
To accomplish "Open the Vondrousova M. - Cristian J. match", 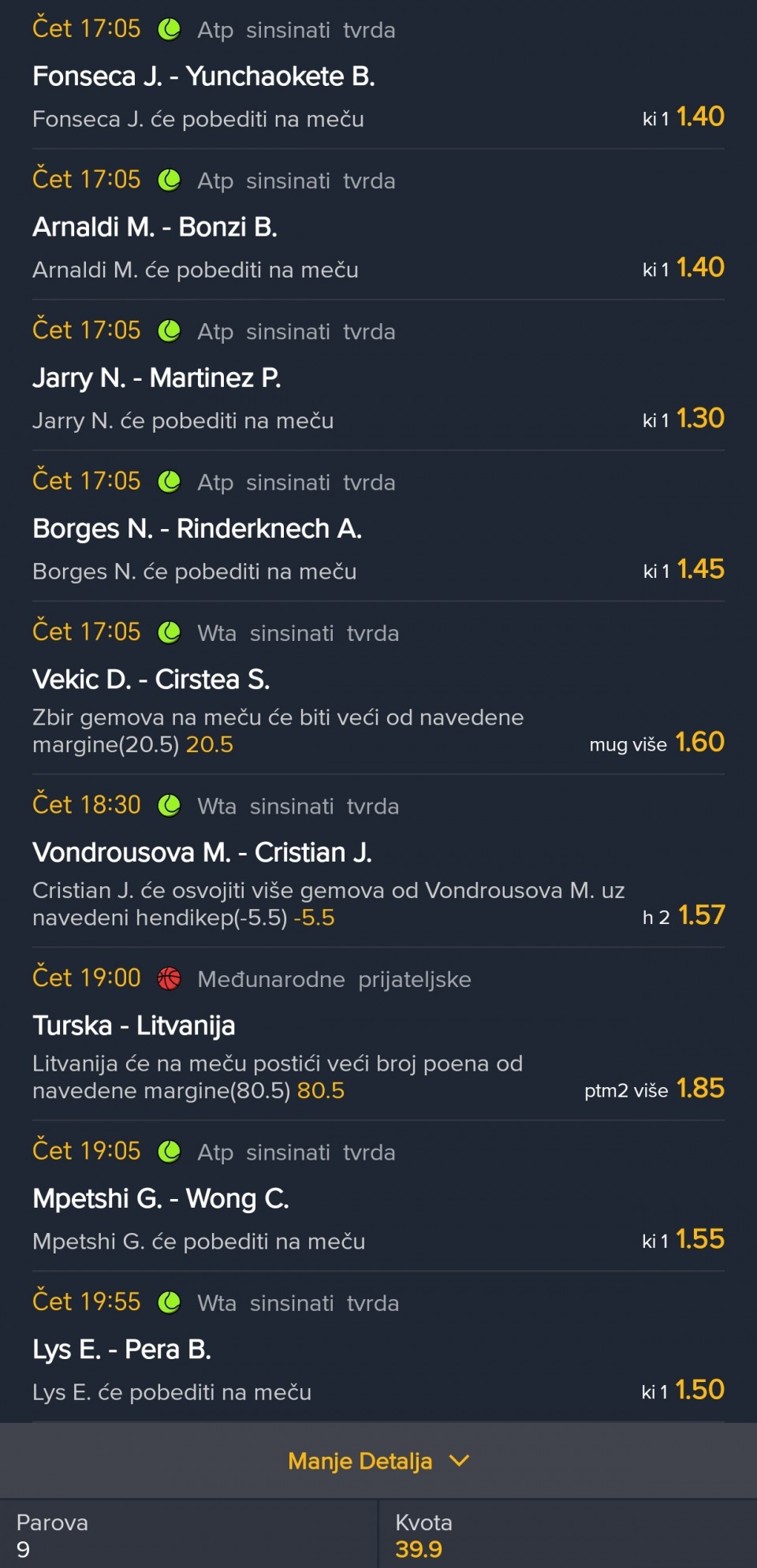I will [x=202, y=852].
